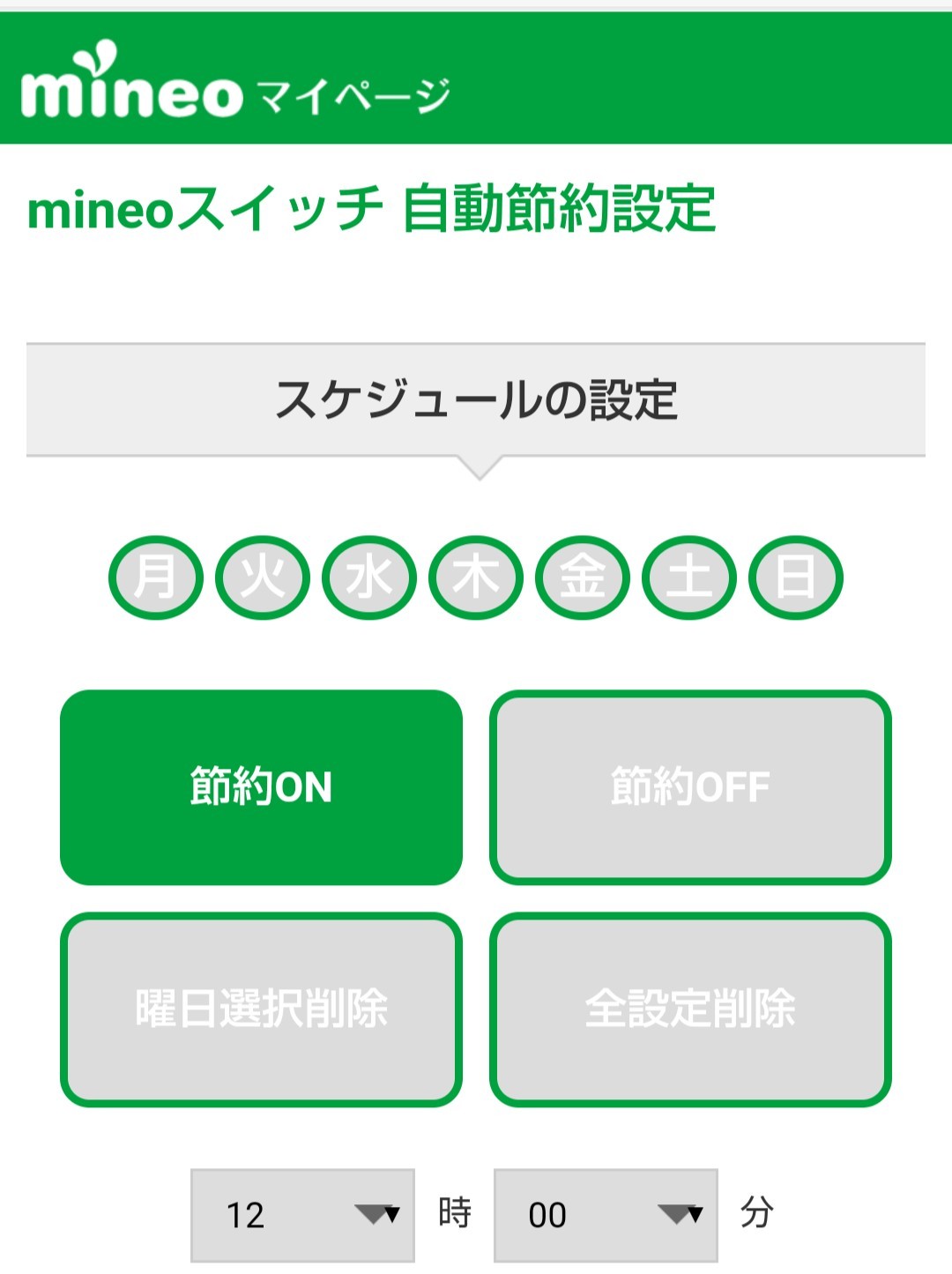Open the hour dropdown showing 12
Viewport: 952px width, 1274px height.
[302, 1215]
